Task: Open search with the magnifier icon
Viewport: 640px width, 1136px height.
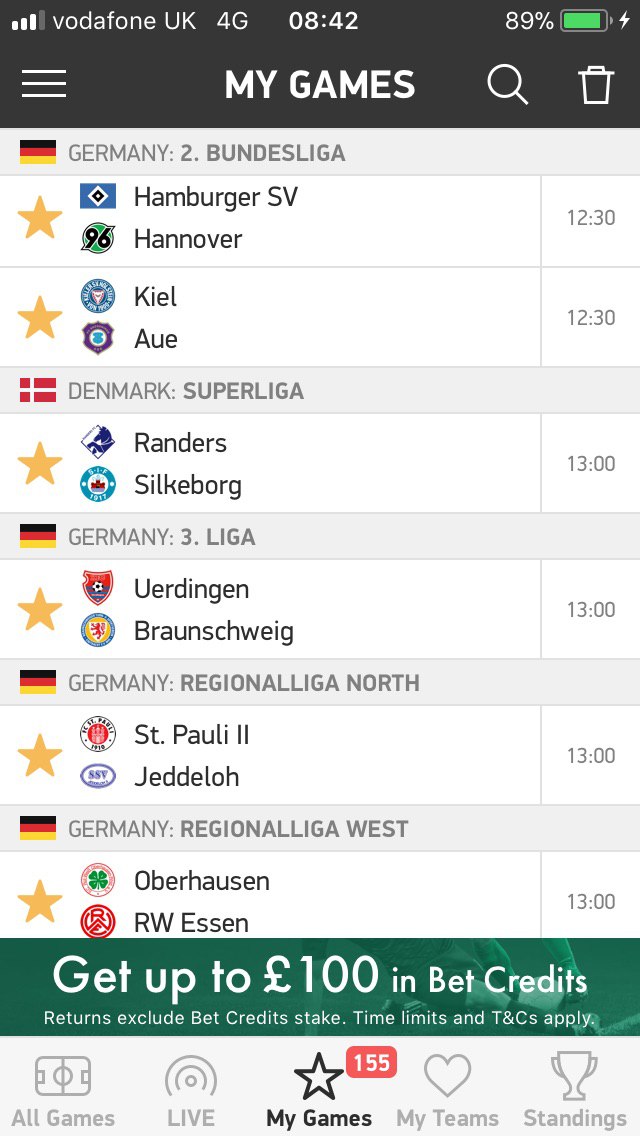Action: (x=507, y=85)
